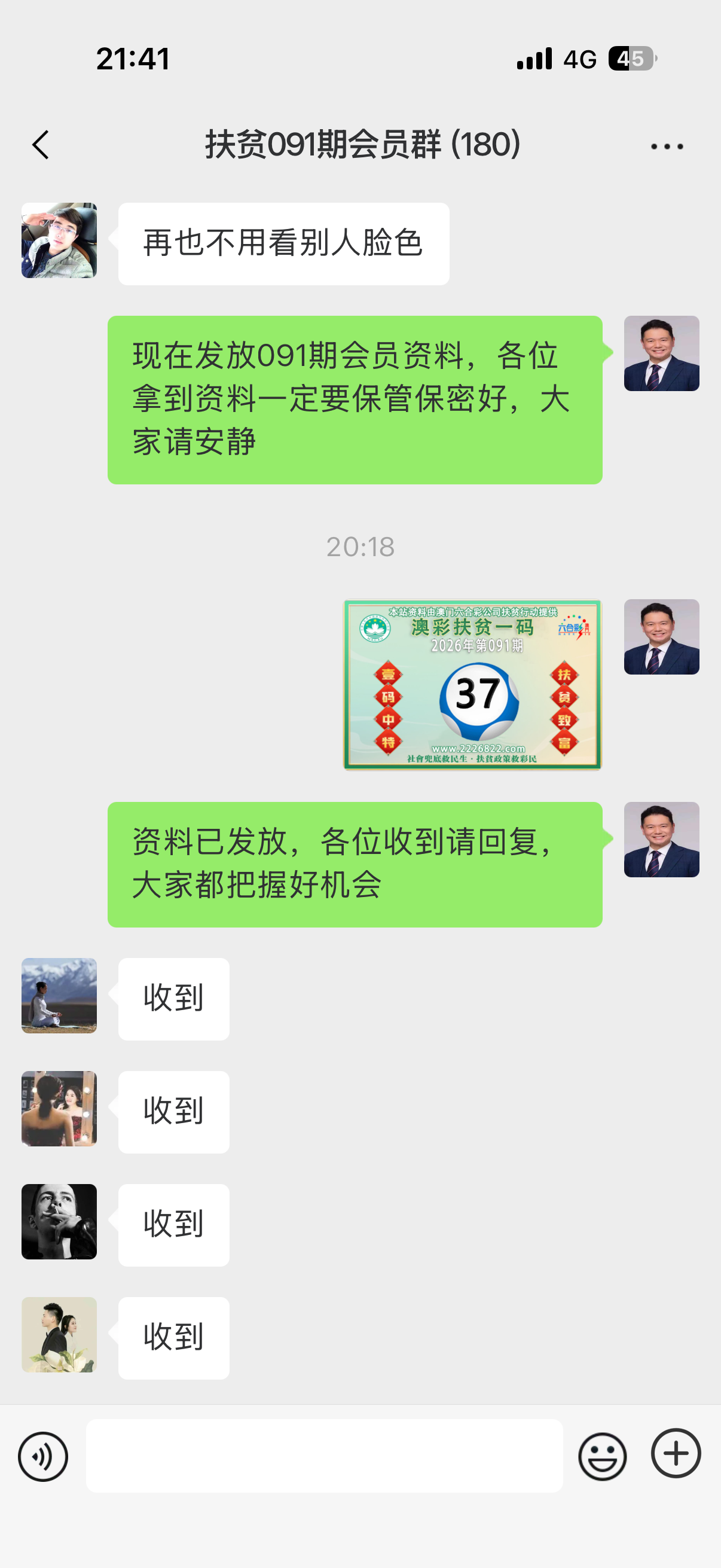
Task: Tap the signal strength bars icon
Action: 534,59
